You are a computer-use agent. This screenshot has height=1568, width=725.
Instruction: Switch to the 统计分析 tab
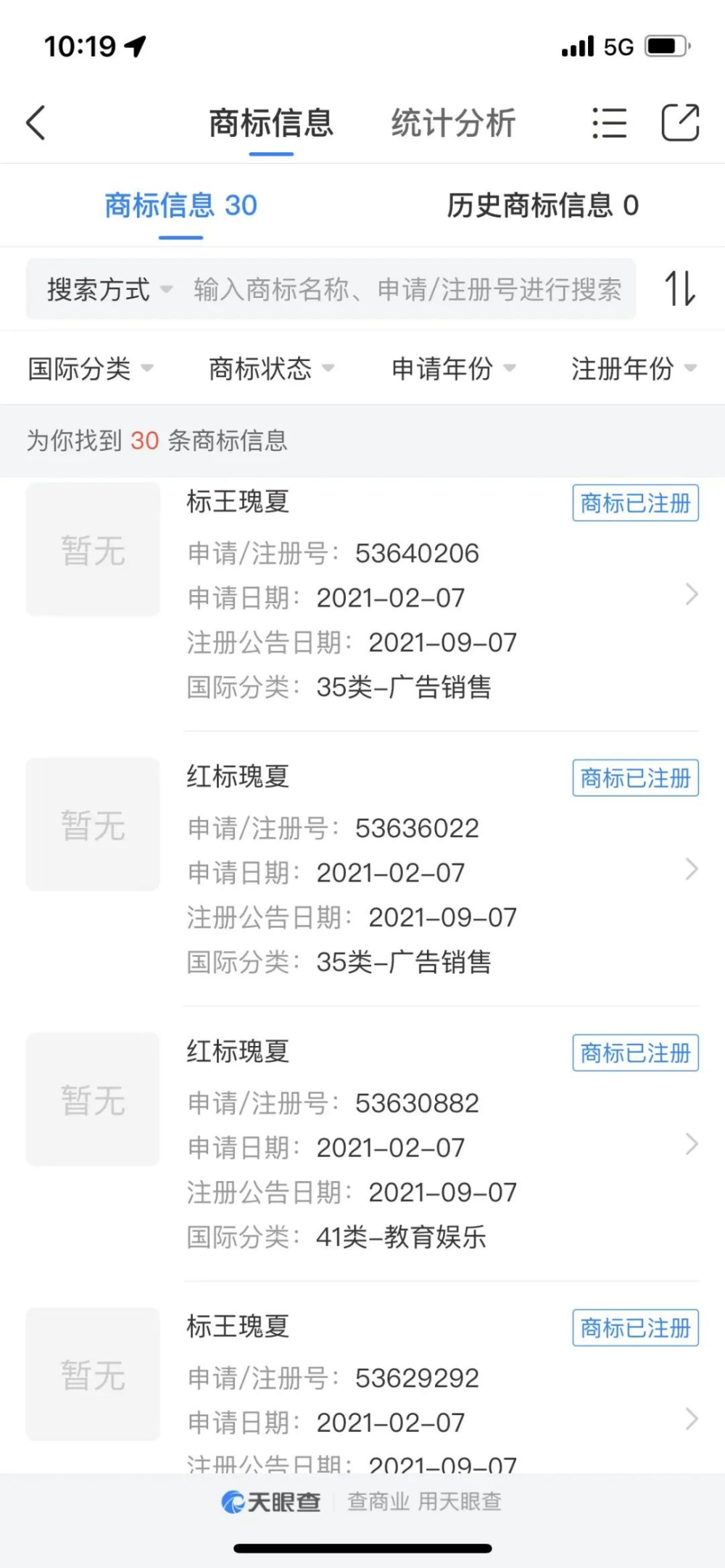pyautogui.click(x=454, y=123)
